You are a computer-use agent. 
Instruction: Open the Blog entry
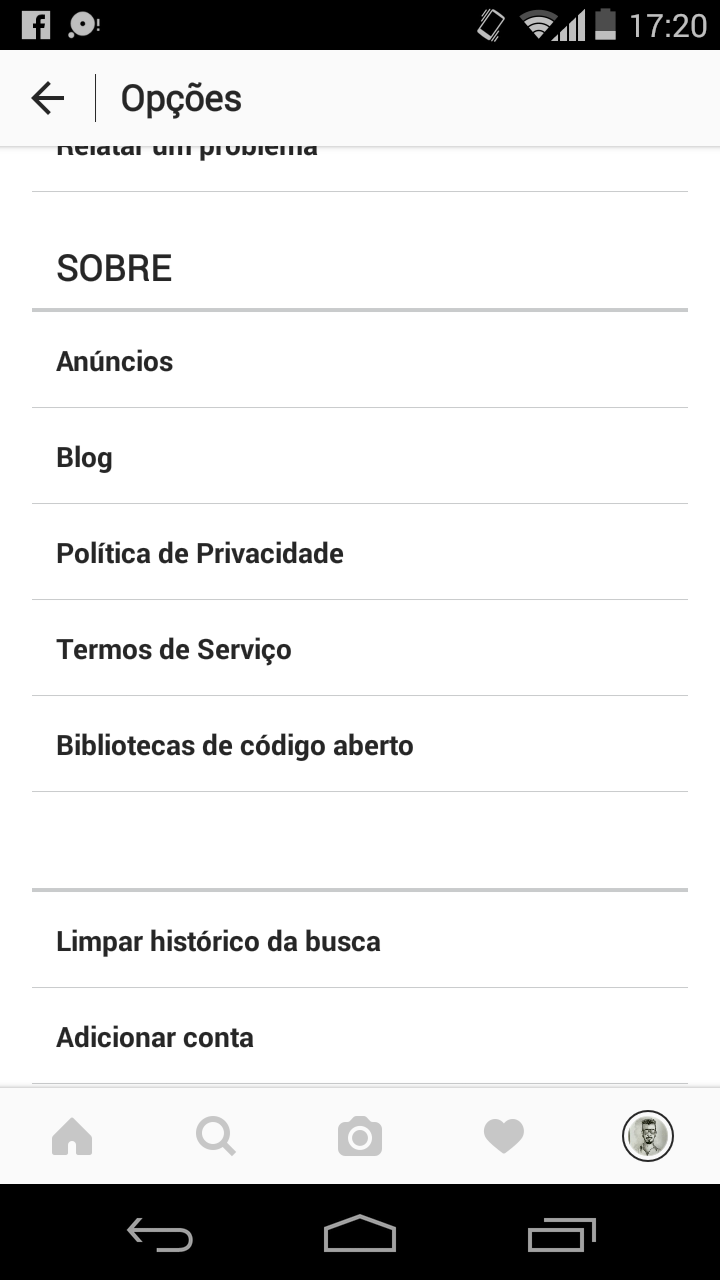point(360,457)
